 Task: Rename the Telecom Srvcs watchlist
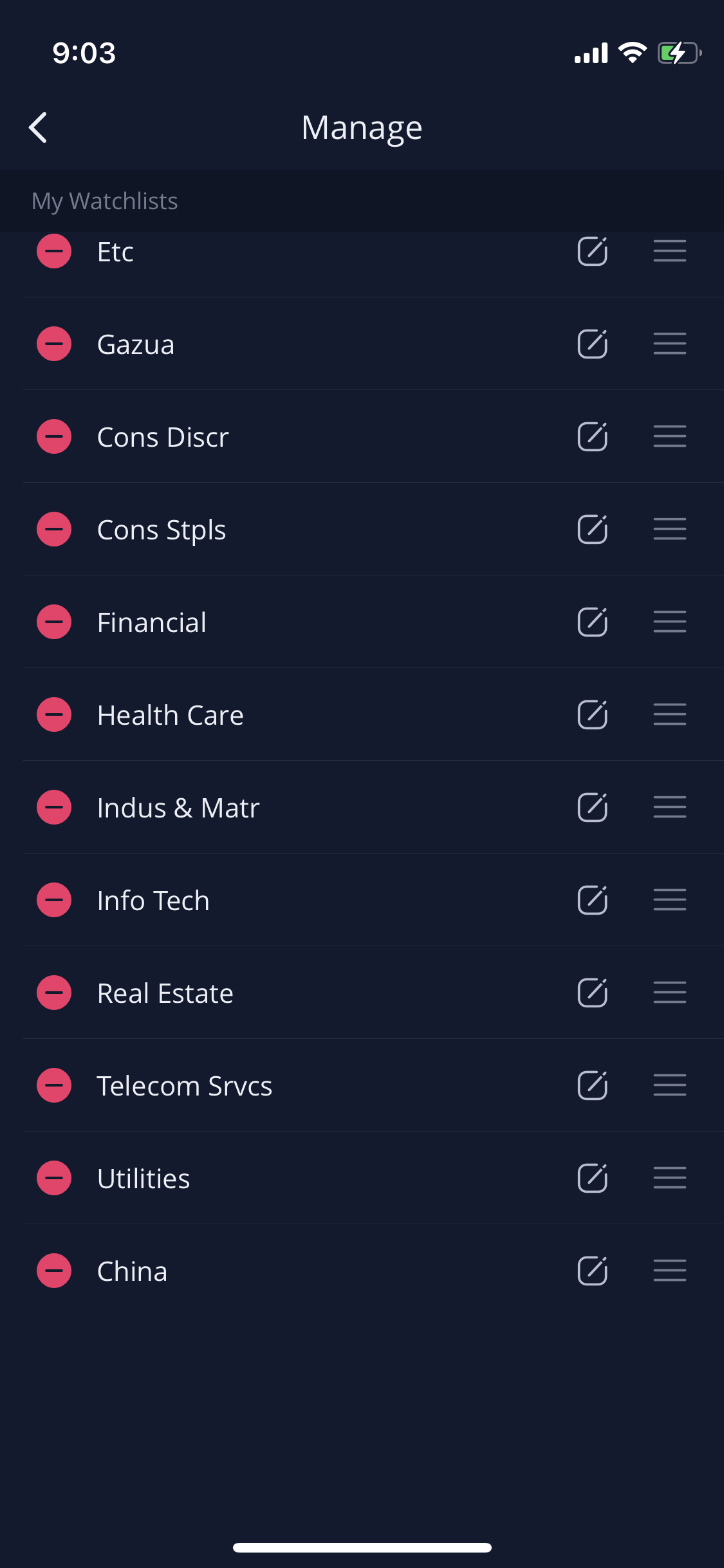point(592,1085)
